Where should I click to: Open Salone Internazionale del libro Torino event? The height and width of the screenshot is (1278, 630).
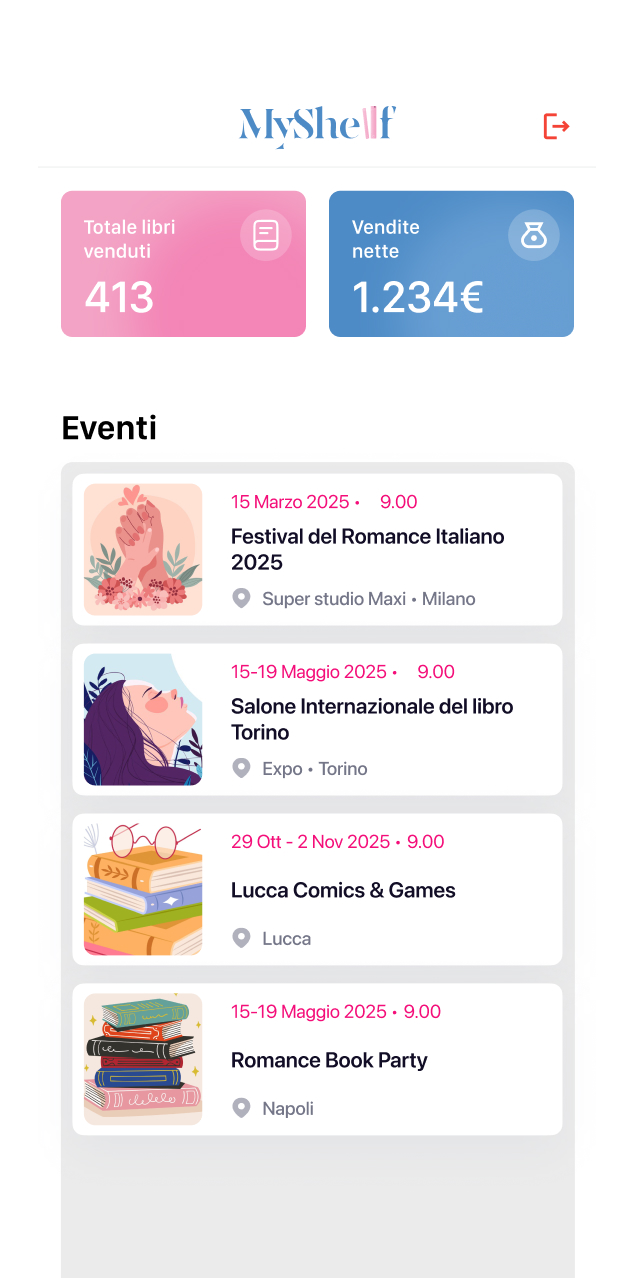point(317,719)
